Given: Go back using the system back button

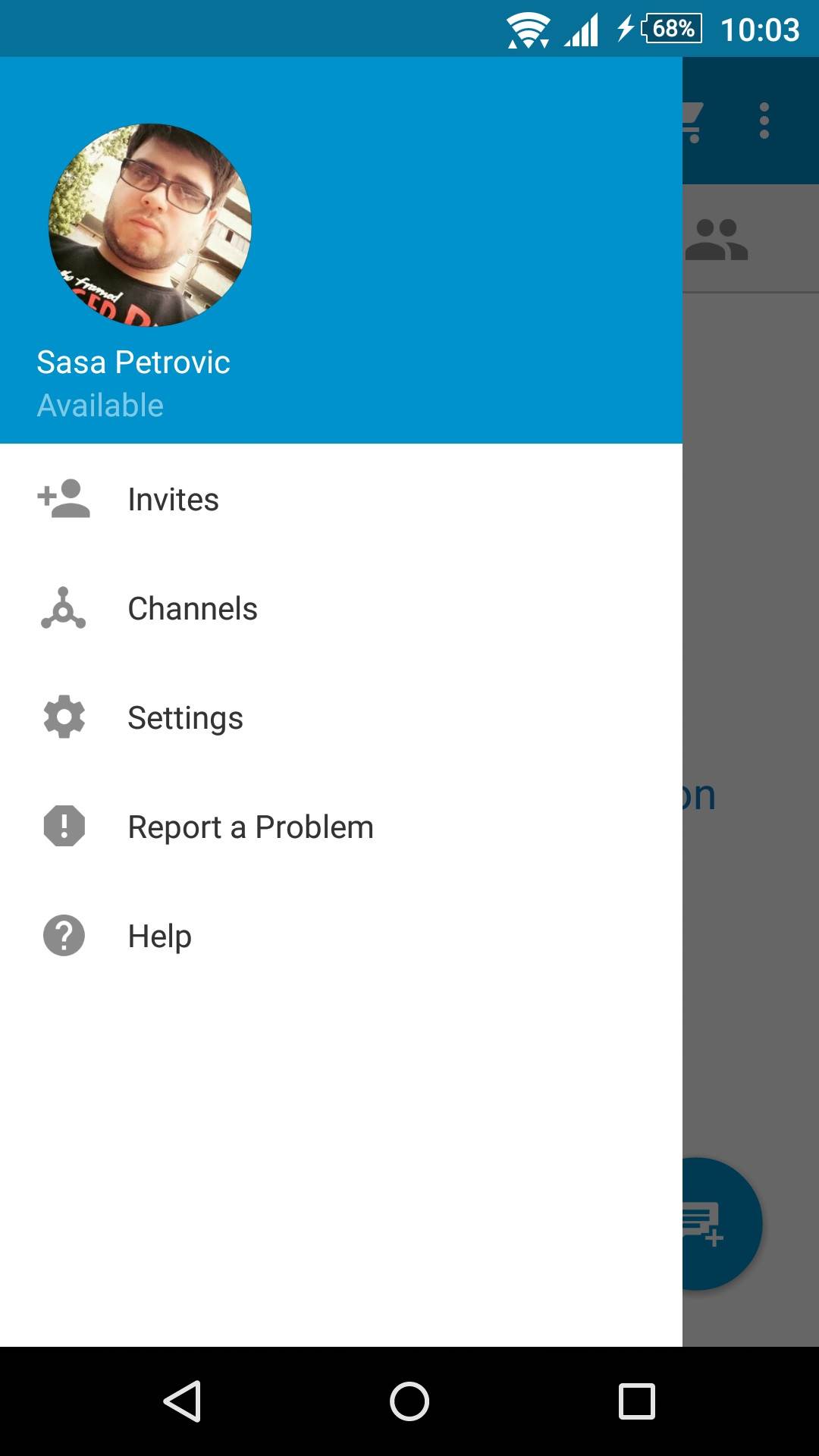Looking at the screenshot, I should pyautogui.click(x=182, y=1401).
